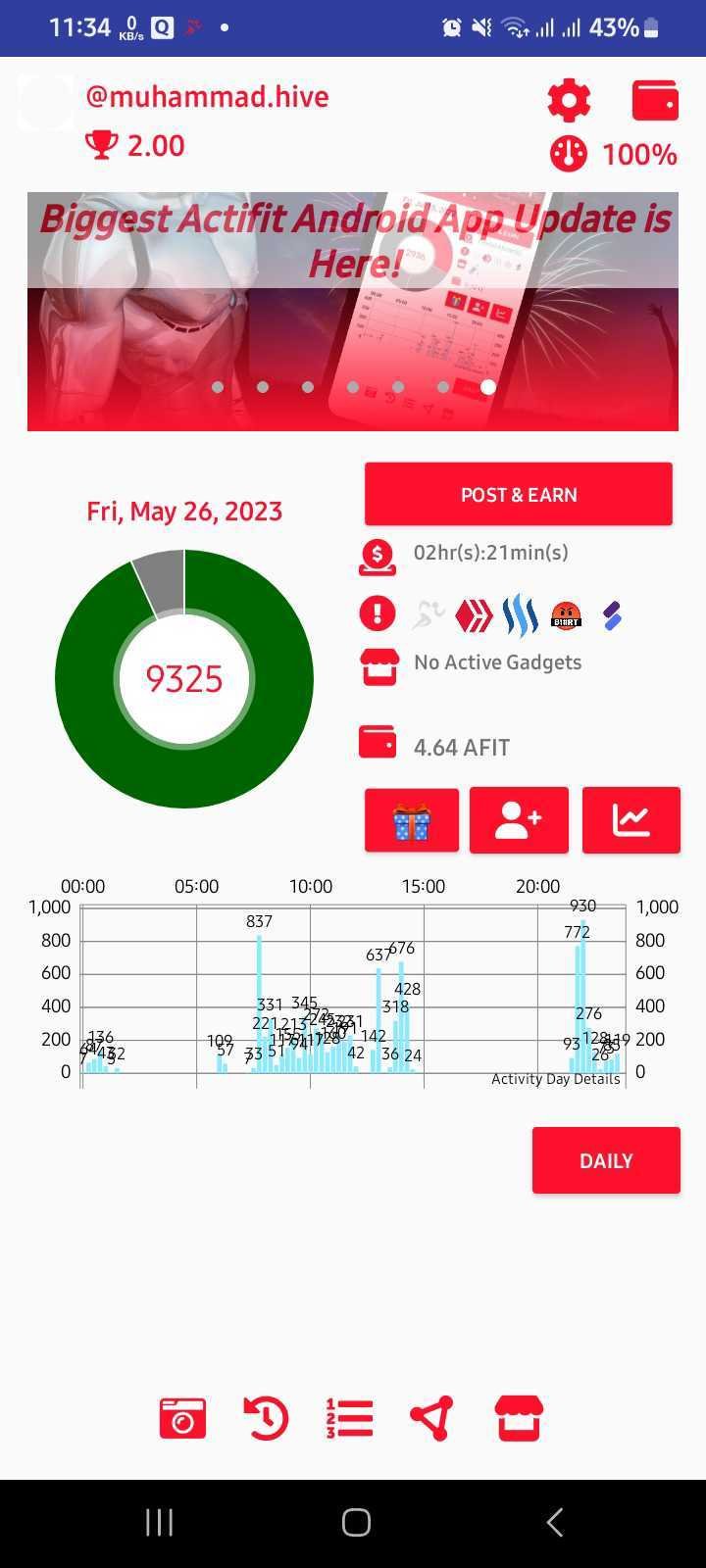This screenshot has width=706, height=1568.
Task: Tap the 9325 step count chart
Action: (184, 678)
